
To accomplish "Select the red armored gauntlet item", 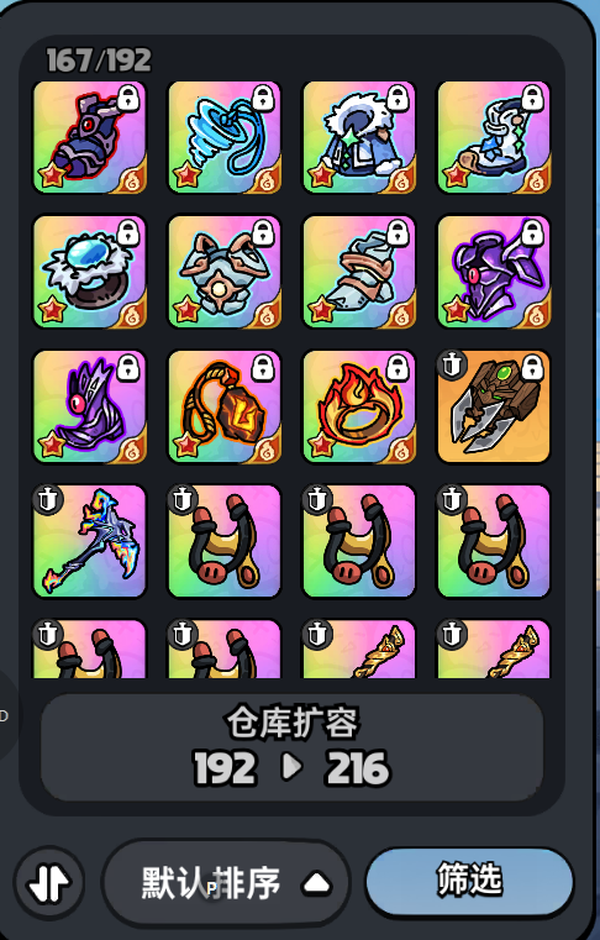I will pyautogui.click(x=90, y=137).
